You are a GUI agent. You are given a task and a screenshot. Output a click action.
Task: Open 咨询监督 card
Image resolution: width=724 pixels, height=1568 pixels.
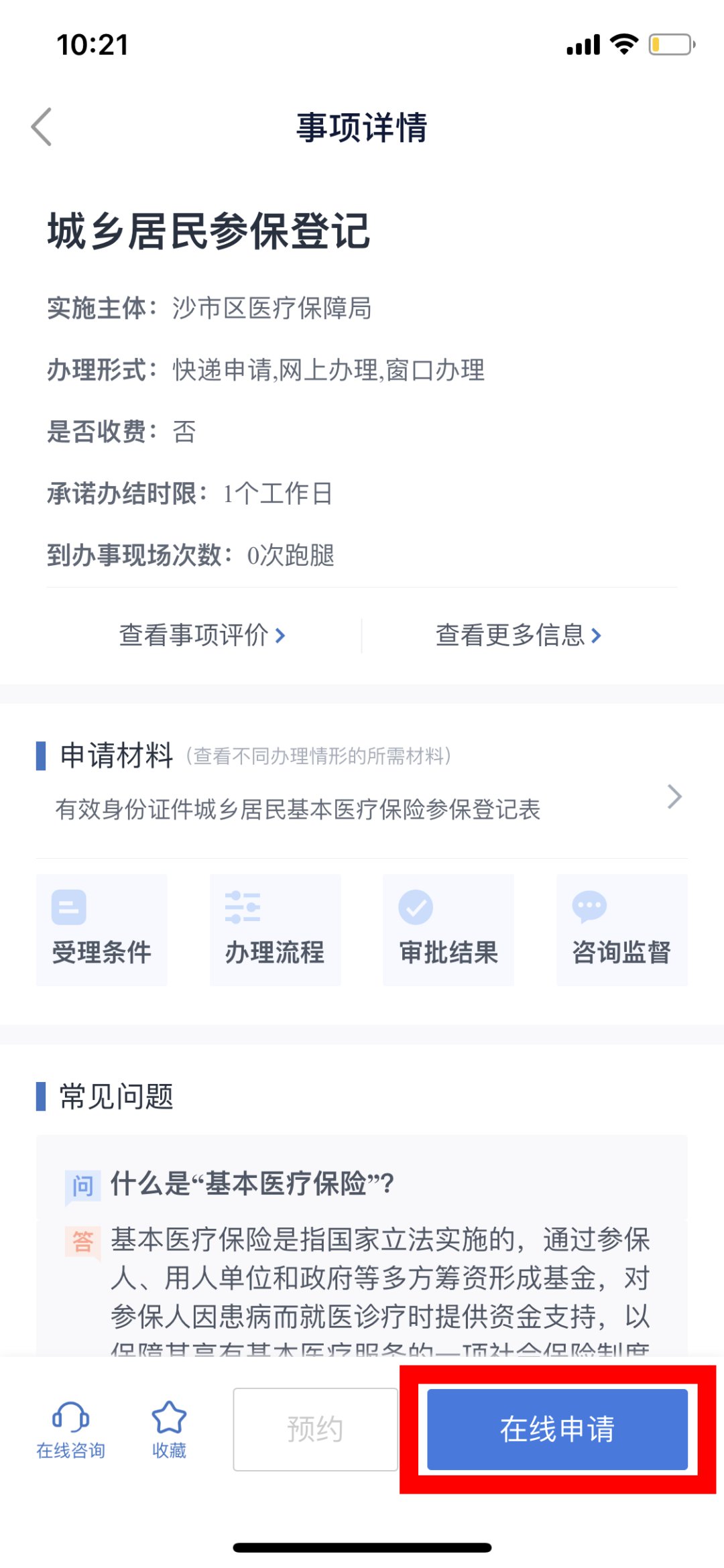tap(621, 930)
